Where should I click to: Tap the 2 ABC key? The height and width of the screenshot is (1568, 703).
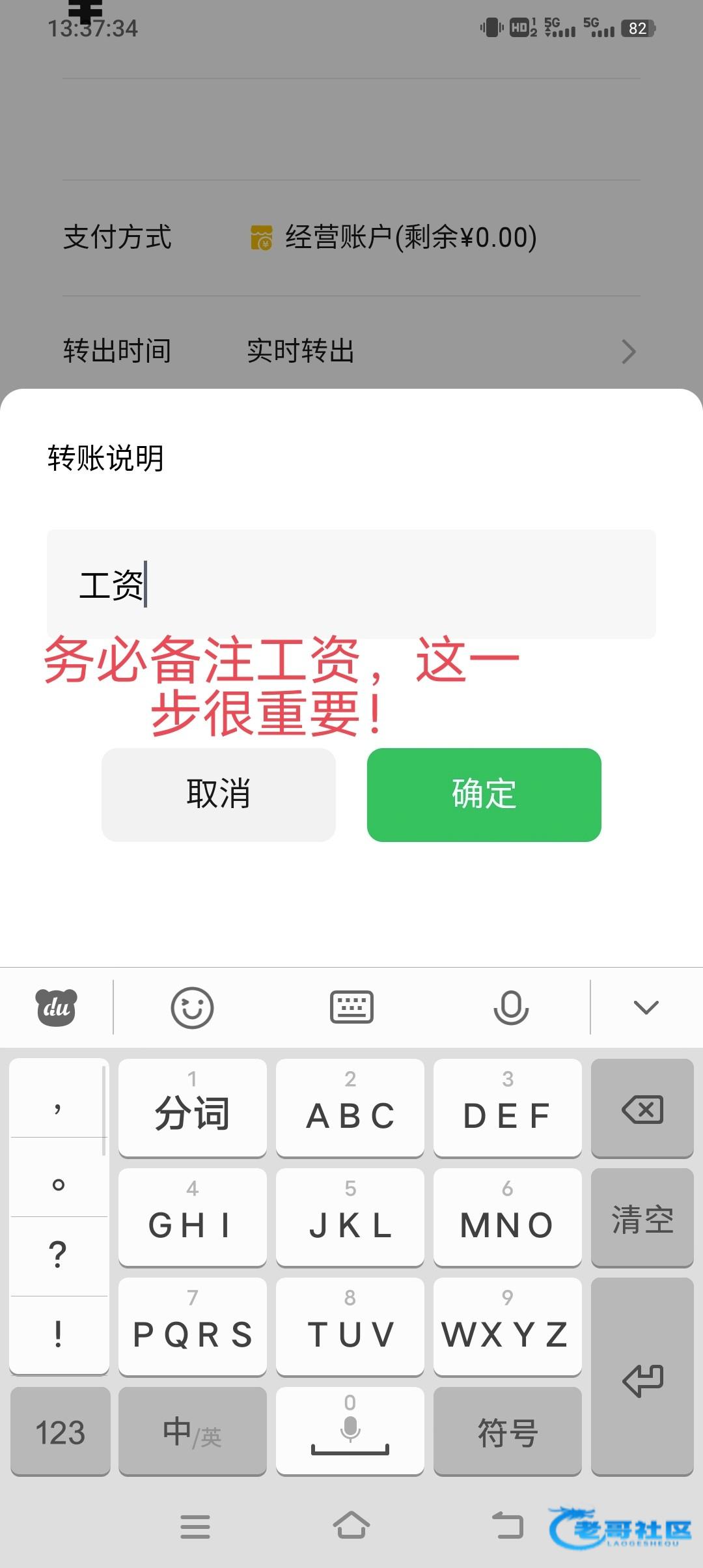coord(350,1108)
